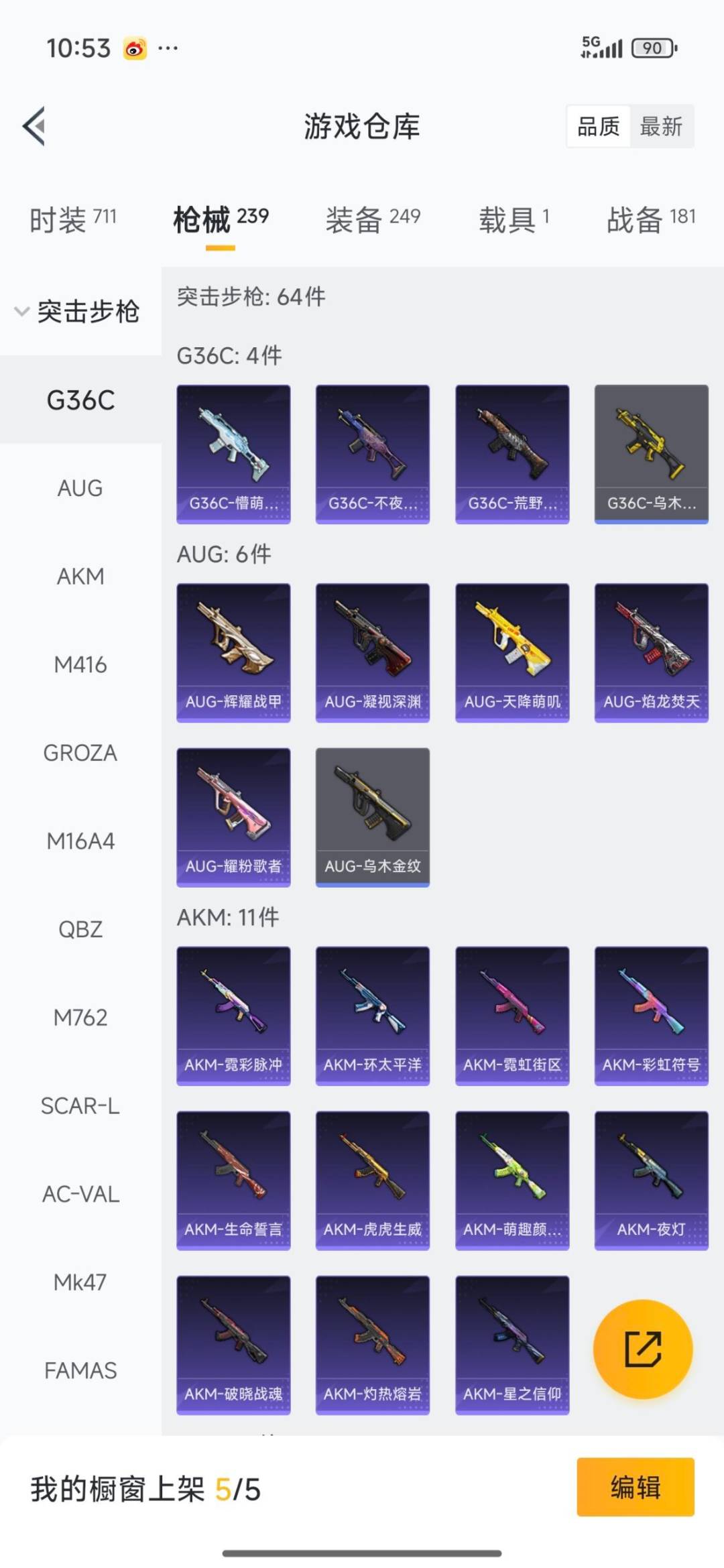
Task: Open the AUG-辉耀战甲 skin
Action: click(x=233, y=652)
